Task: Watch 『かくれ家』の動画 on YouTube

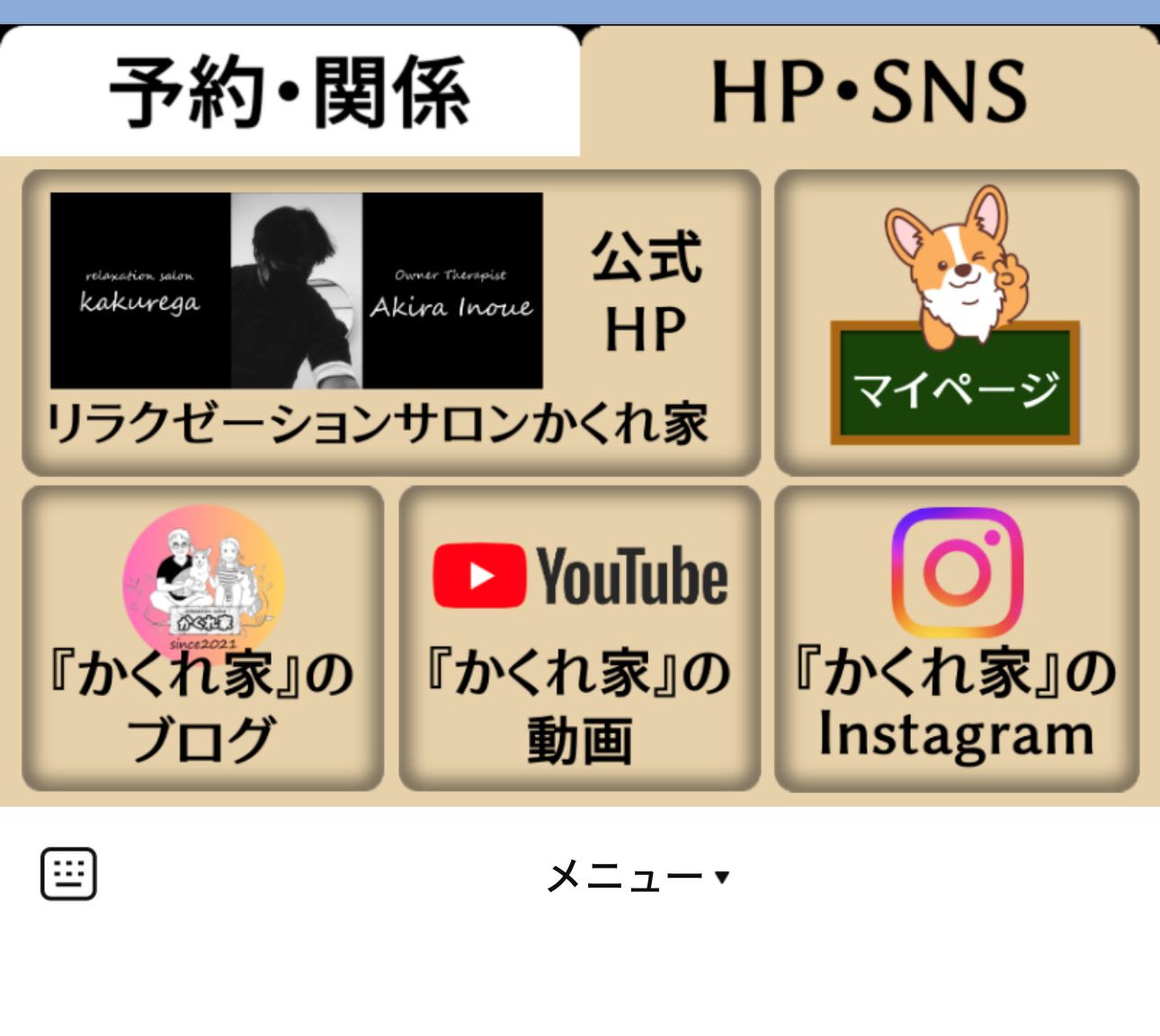Action: pos(580,639)
